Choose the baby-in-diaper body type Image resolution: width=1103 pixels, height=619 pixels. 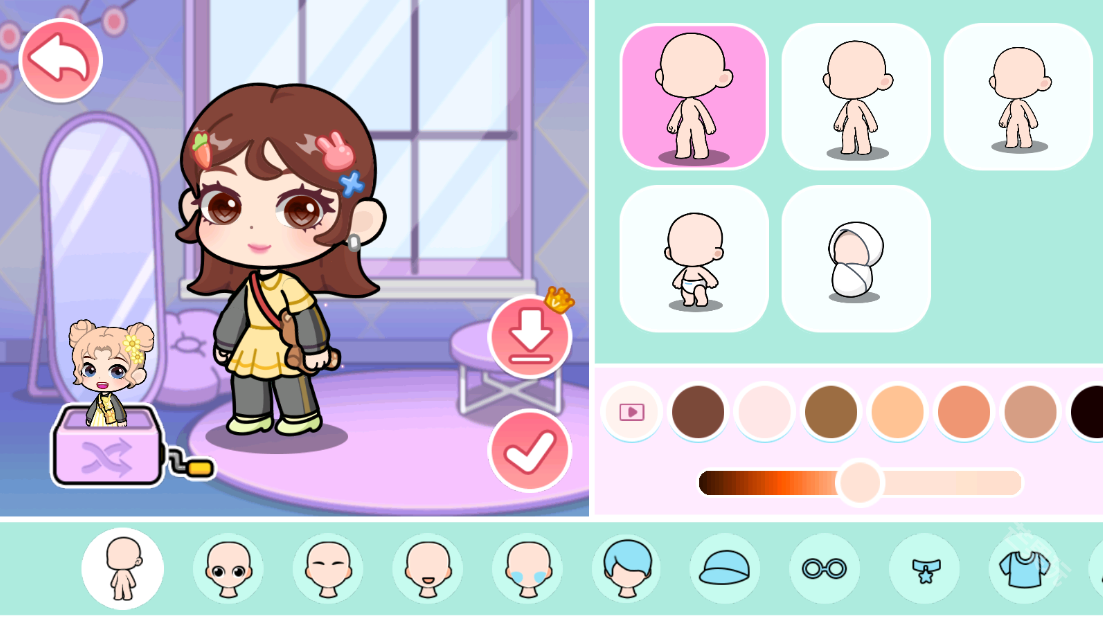[693, 258]
